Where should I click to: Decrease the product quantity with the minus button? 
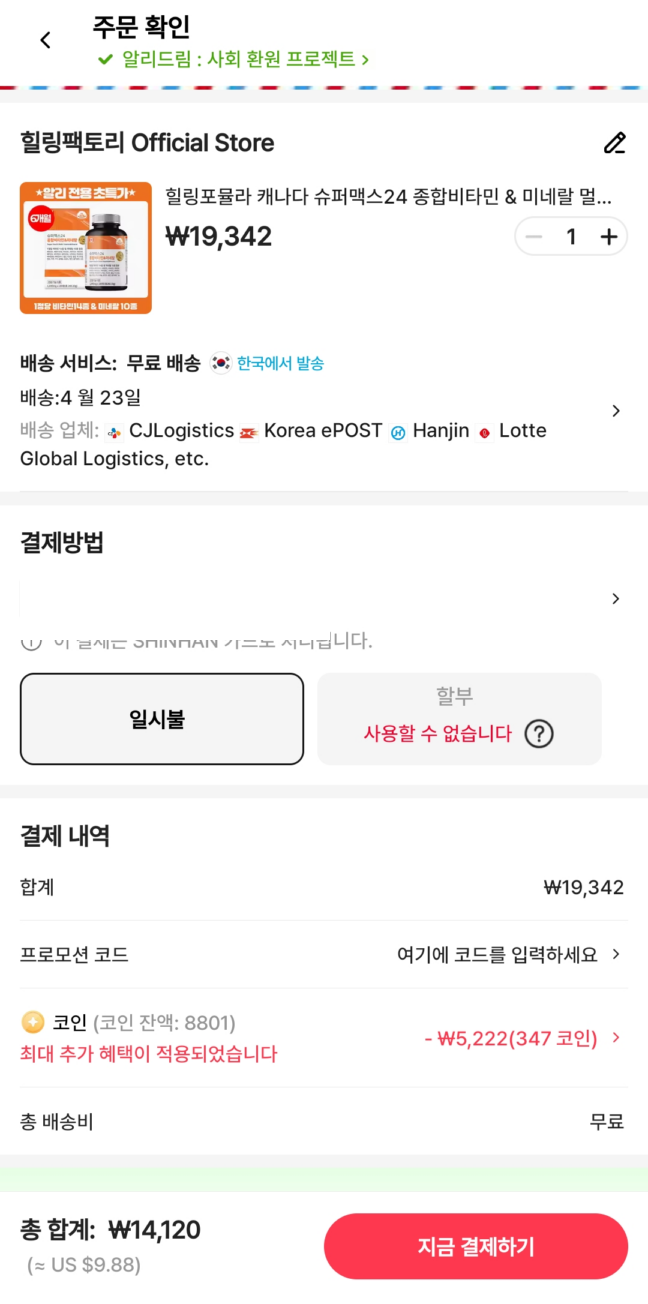(534, 237)
